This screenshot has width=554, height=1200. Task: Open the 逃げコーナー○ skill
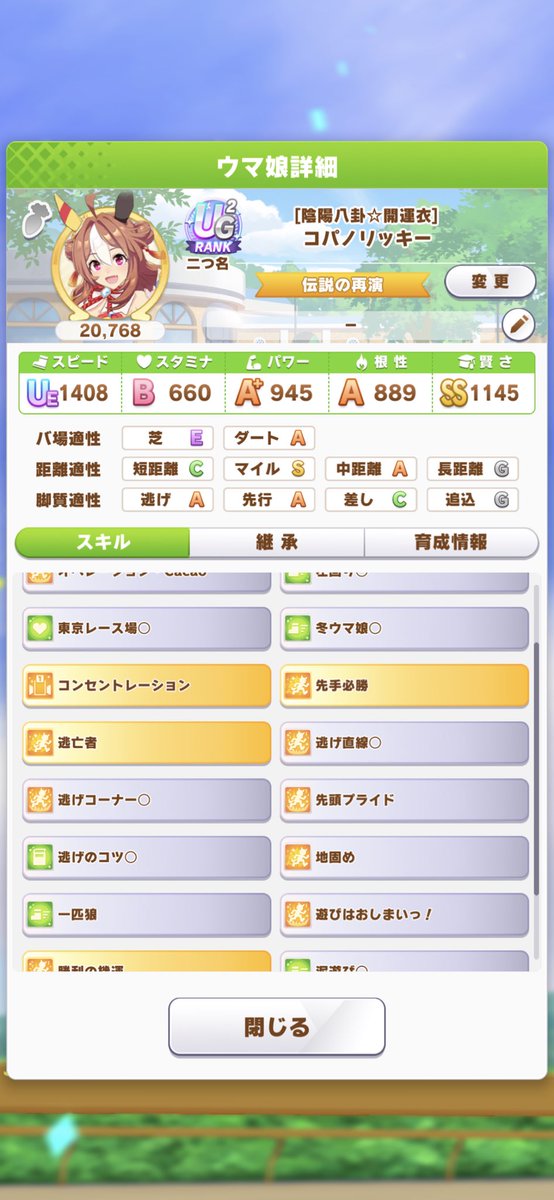(147, 800)
